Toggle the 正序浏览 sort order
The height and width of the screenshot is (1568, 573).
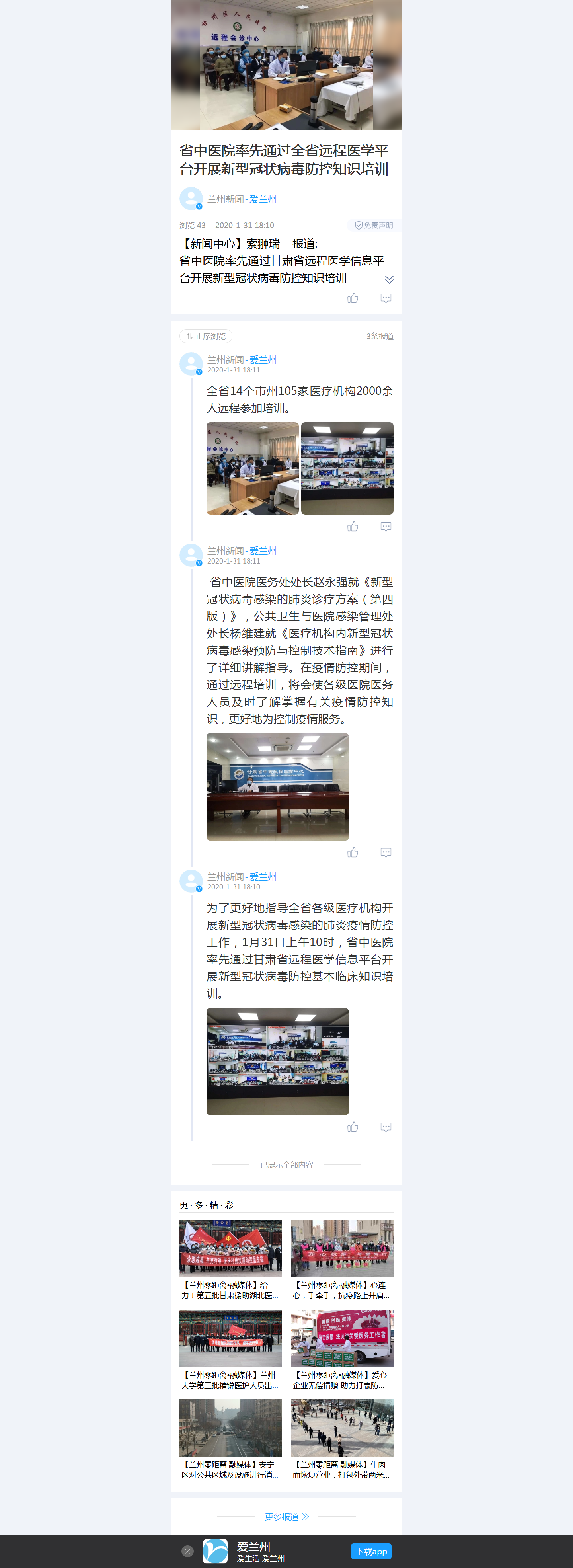click(x=206, y=337)
